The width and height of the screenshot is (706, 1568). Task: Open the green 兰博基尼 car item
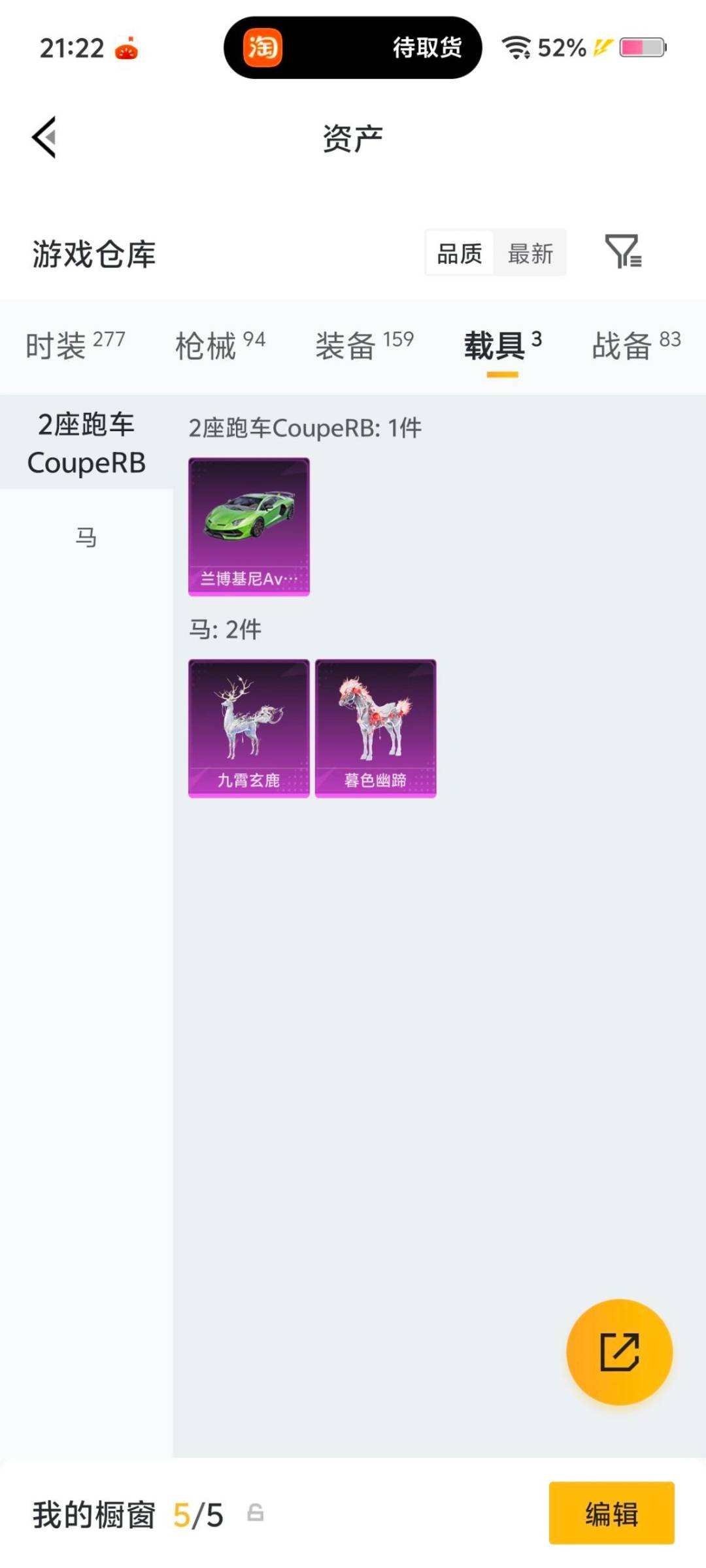(249, 526)
